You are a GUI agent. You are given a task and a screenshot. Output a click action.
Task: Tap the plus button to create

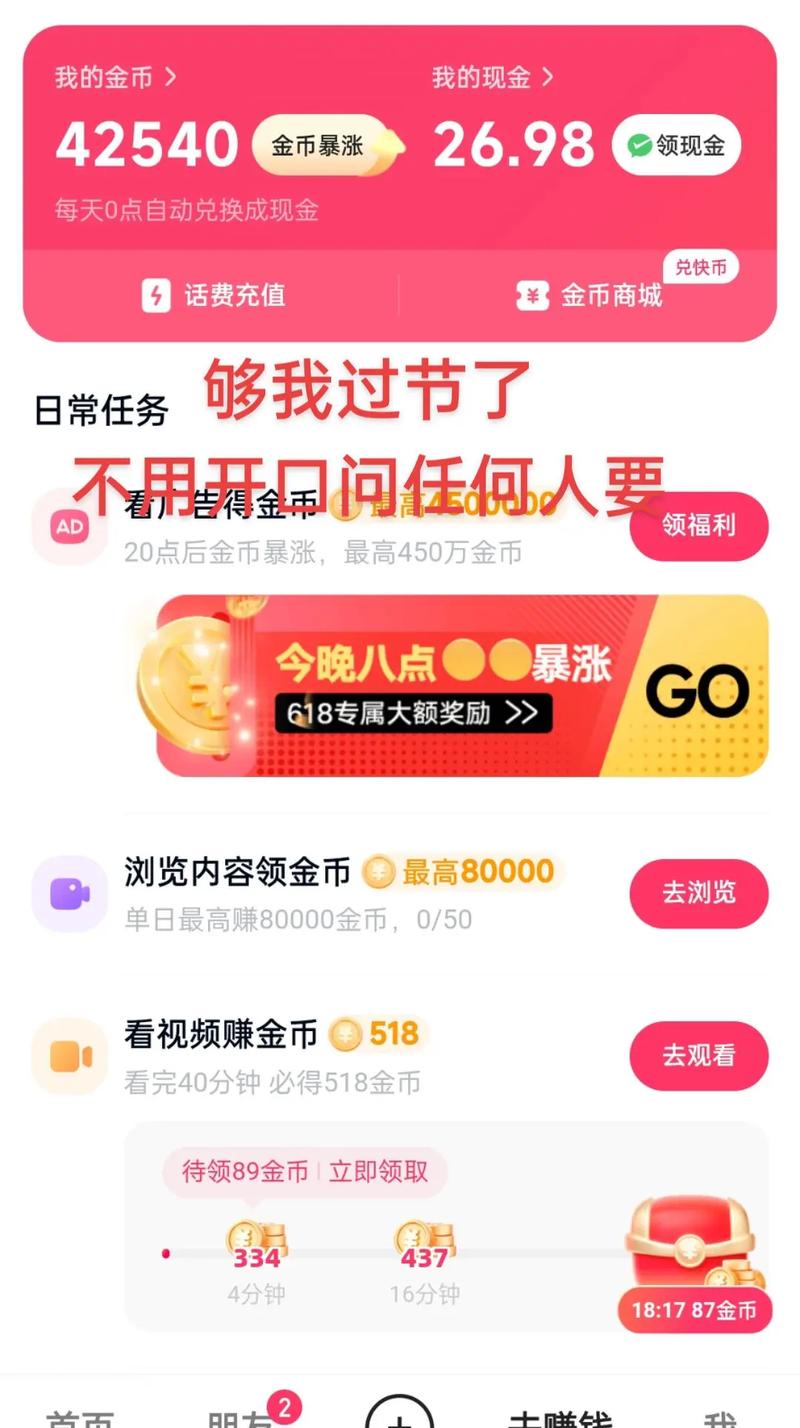(x=399, y=1415)
